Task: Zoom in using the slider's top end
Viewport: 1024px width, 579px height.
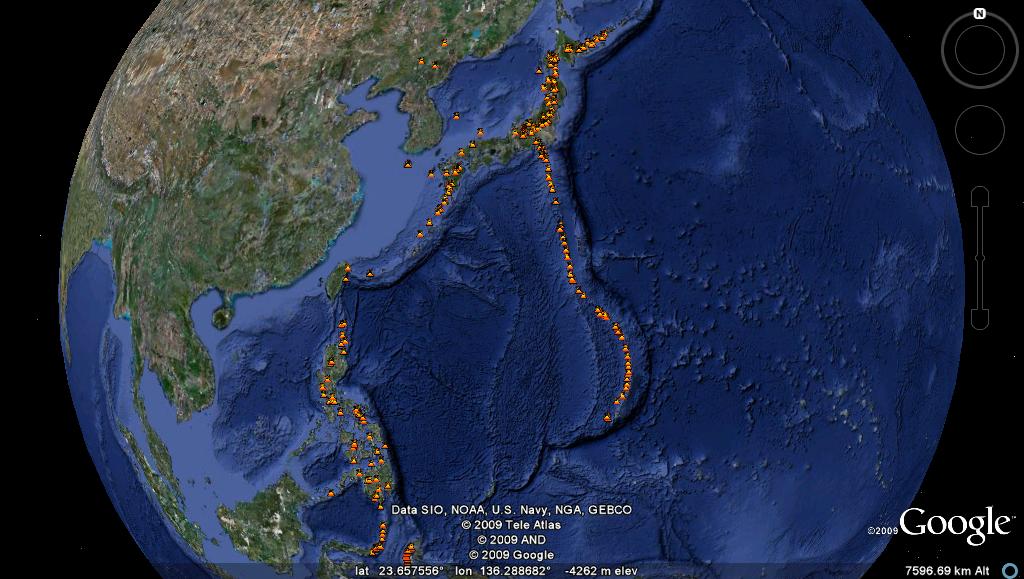Action: pyautogui.click(x=980, y=195)
